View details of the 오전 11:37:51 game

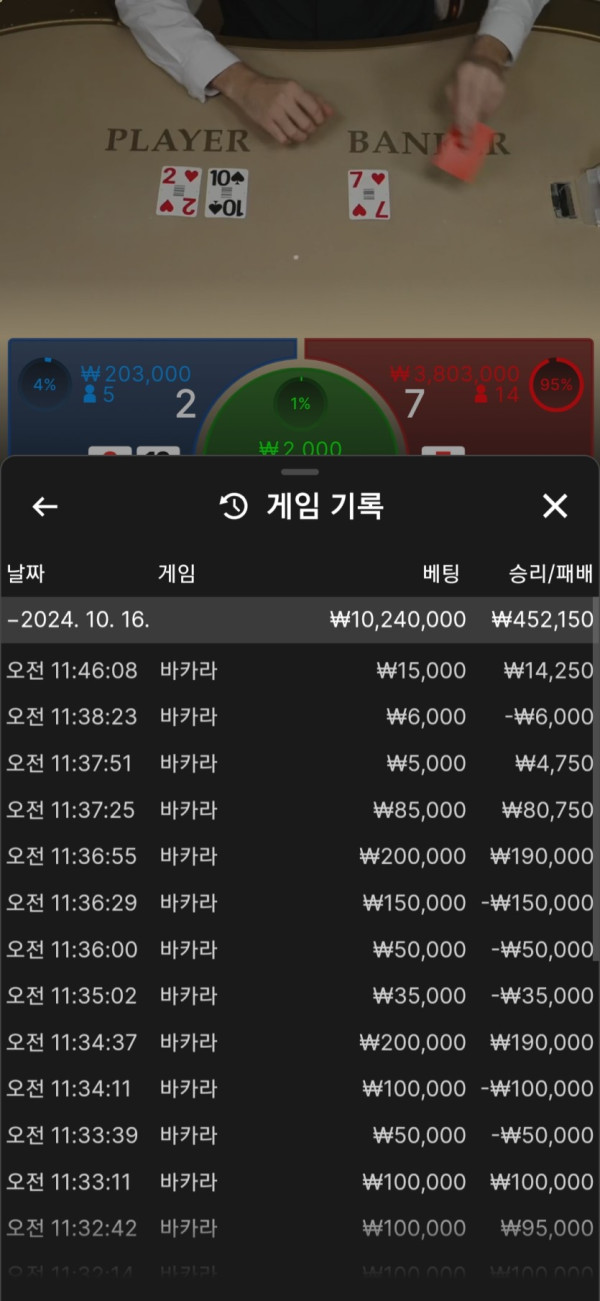coord(300,764)
